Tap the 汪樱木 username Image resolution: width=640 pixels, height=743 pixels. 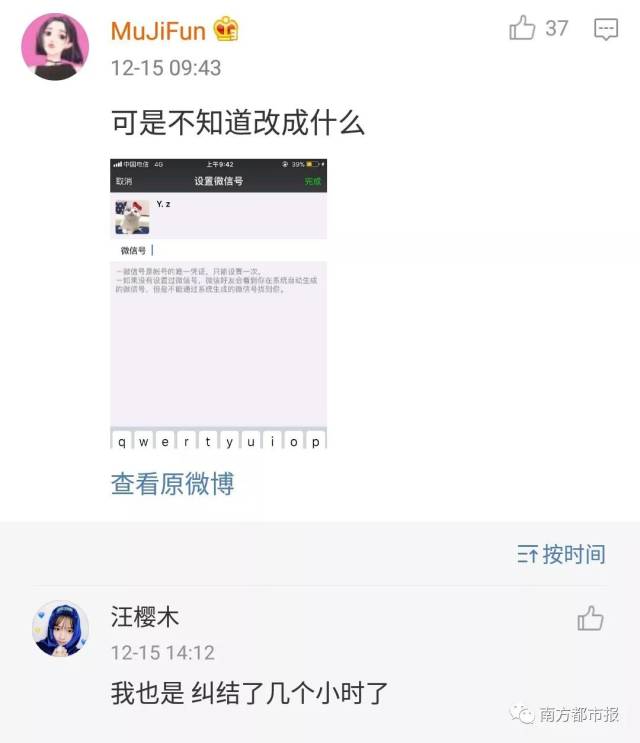145,617
